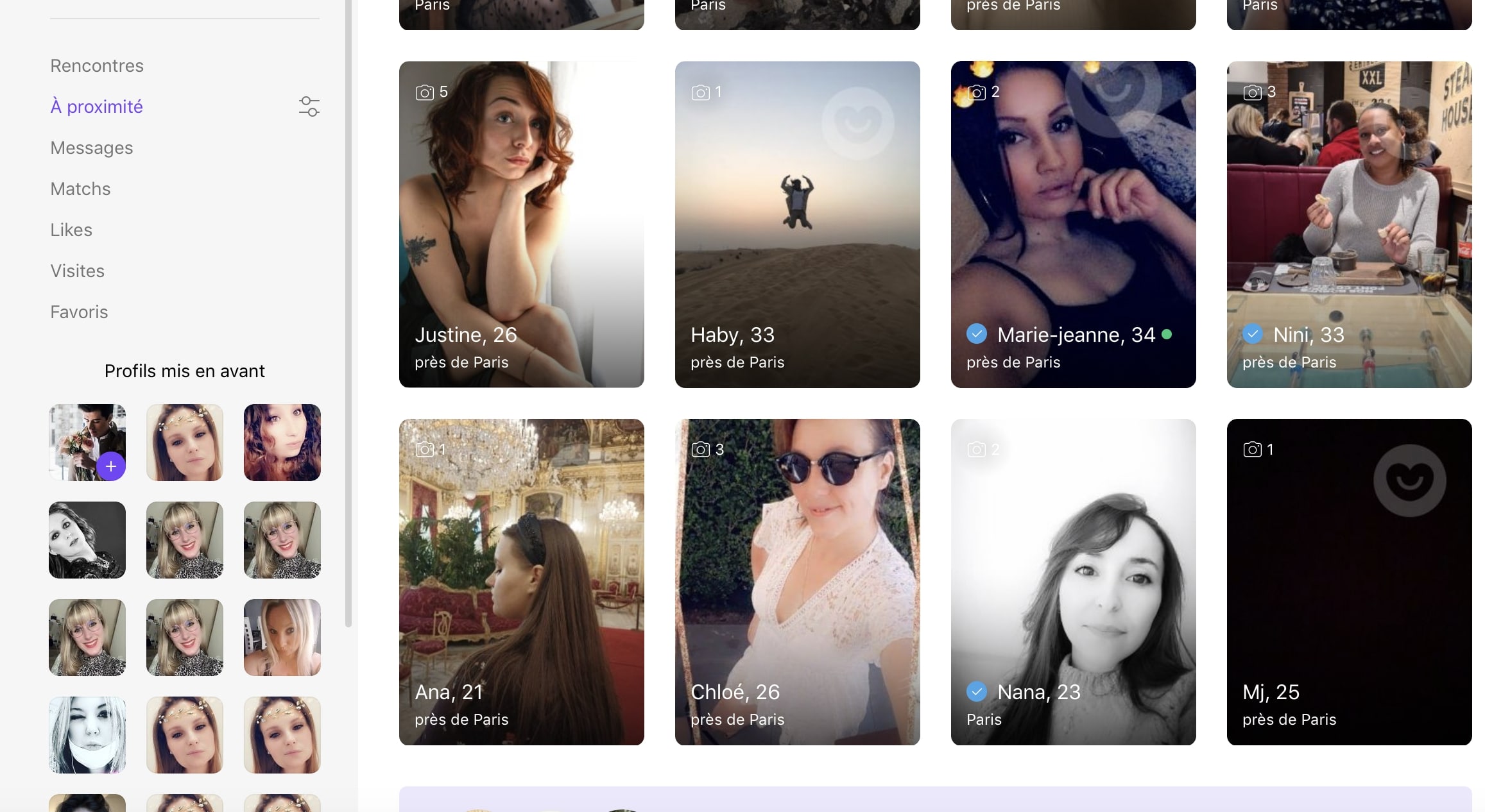Open proximity filter settings icon
The width and height of the screenshot is (1485, 812).
[x=309, y=106]
